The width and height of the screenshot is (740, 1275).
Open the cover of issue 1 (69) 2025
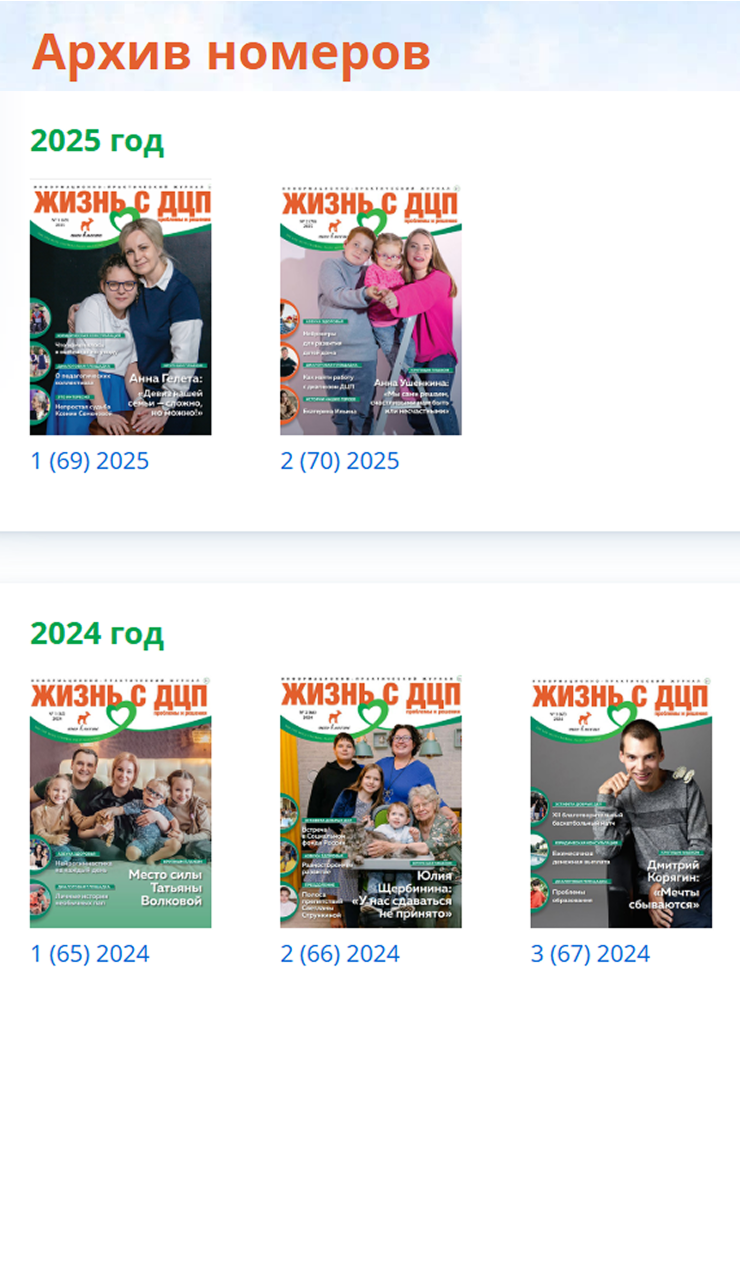(x=120, y=308)
